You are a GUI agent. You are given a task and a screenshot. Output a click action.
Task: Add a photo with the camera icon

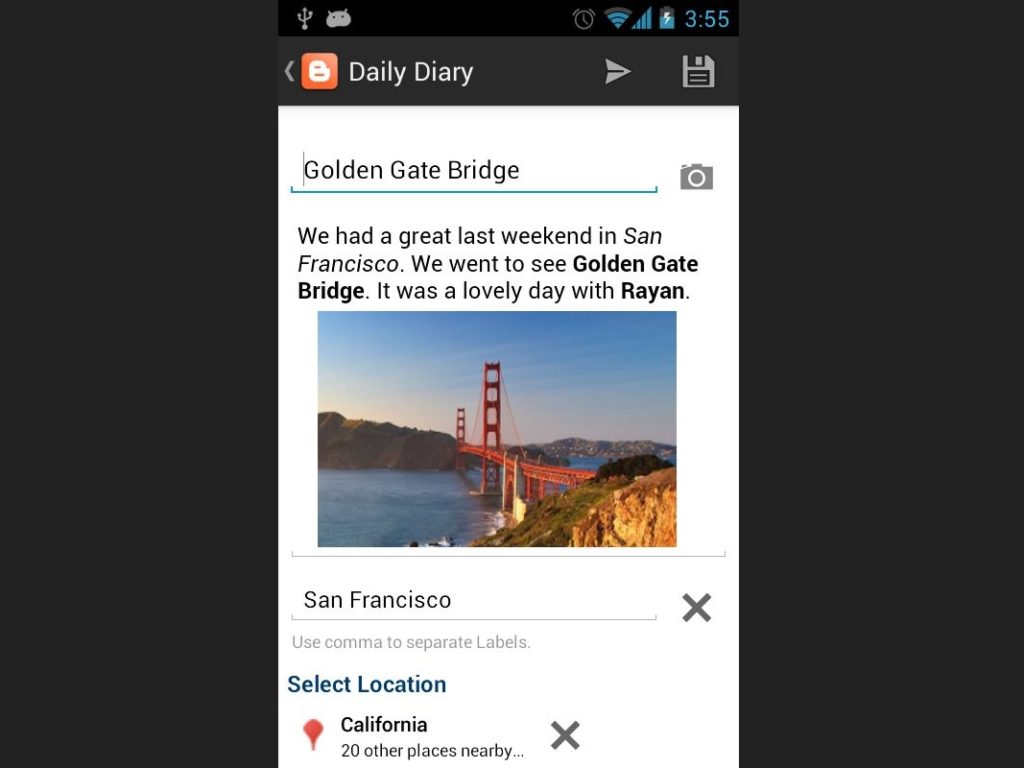pyautogui.click(x=696, y=177)
